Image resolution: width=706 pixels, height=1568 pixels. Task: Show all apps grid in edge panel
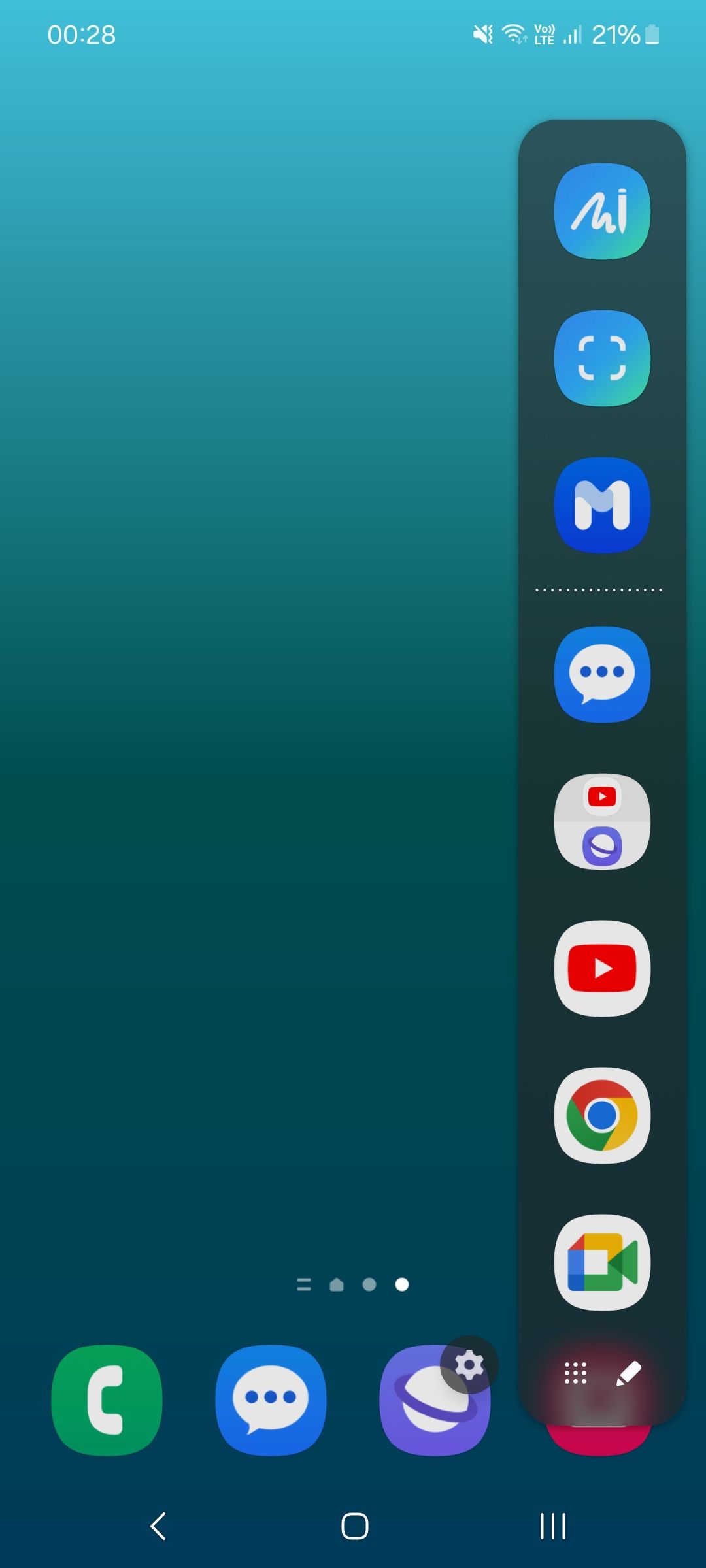pyautogui.click(x=575, y=1373)
